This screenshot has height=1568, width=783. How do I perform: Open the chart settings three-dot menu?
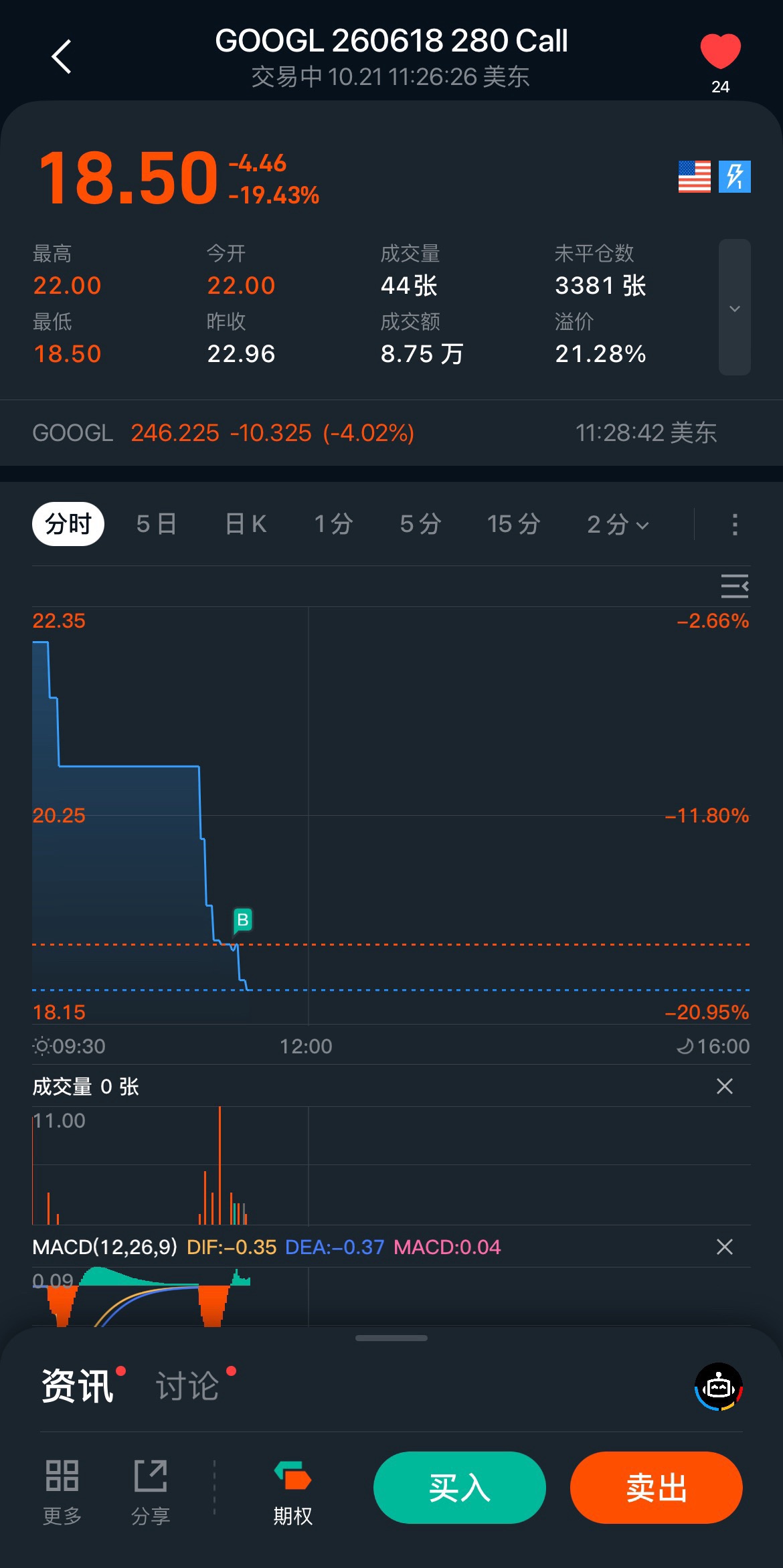735,524
